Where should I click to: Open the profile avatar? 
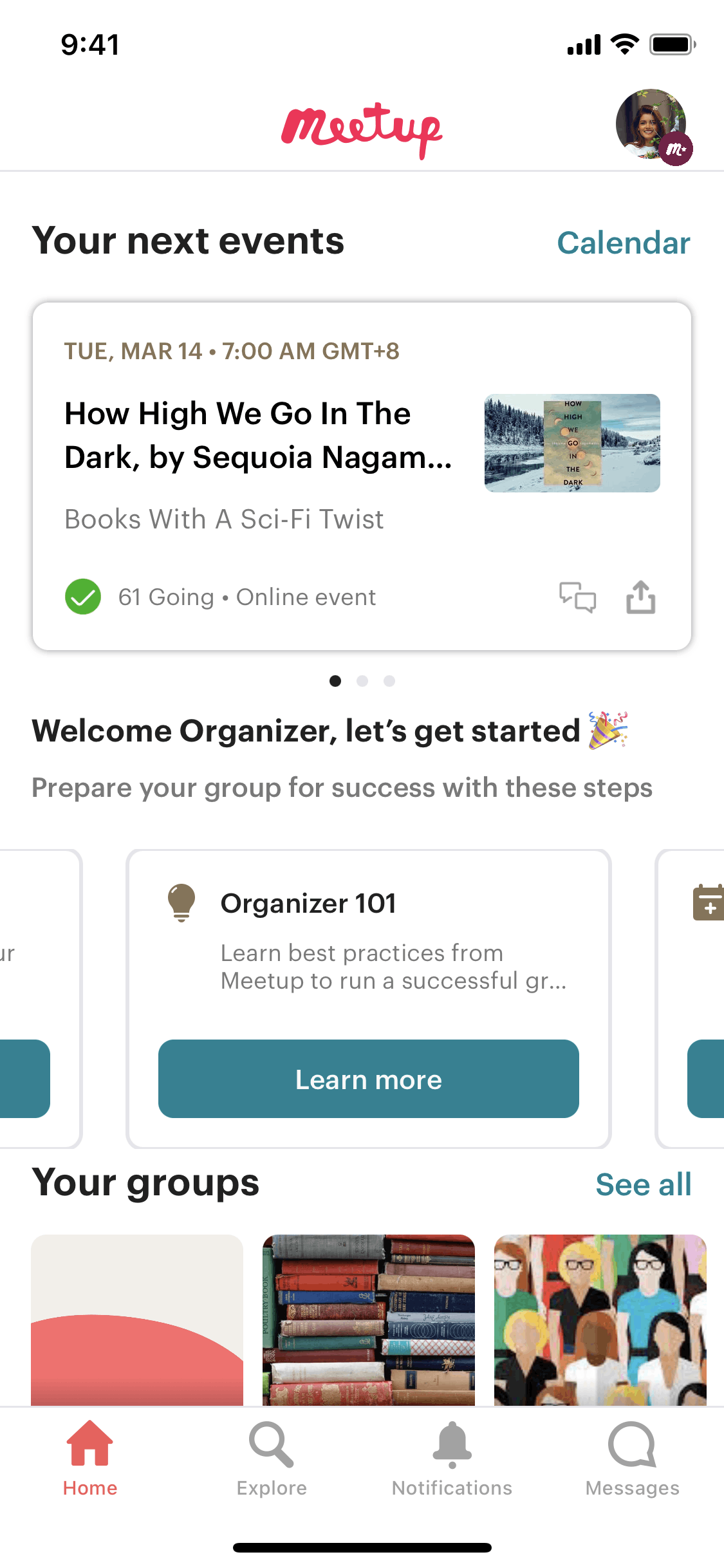point(651,124)
